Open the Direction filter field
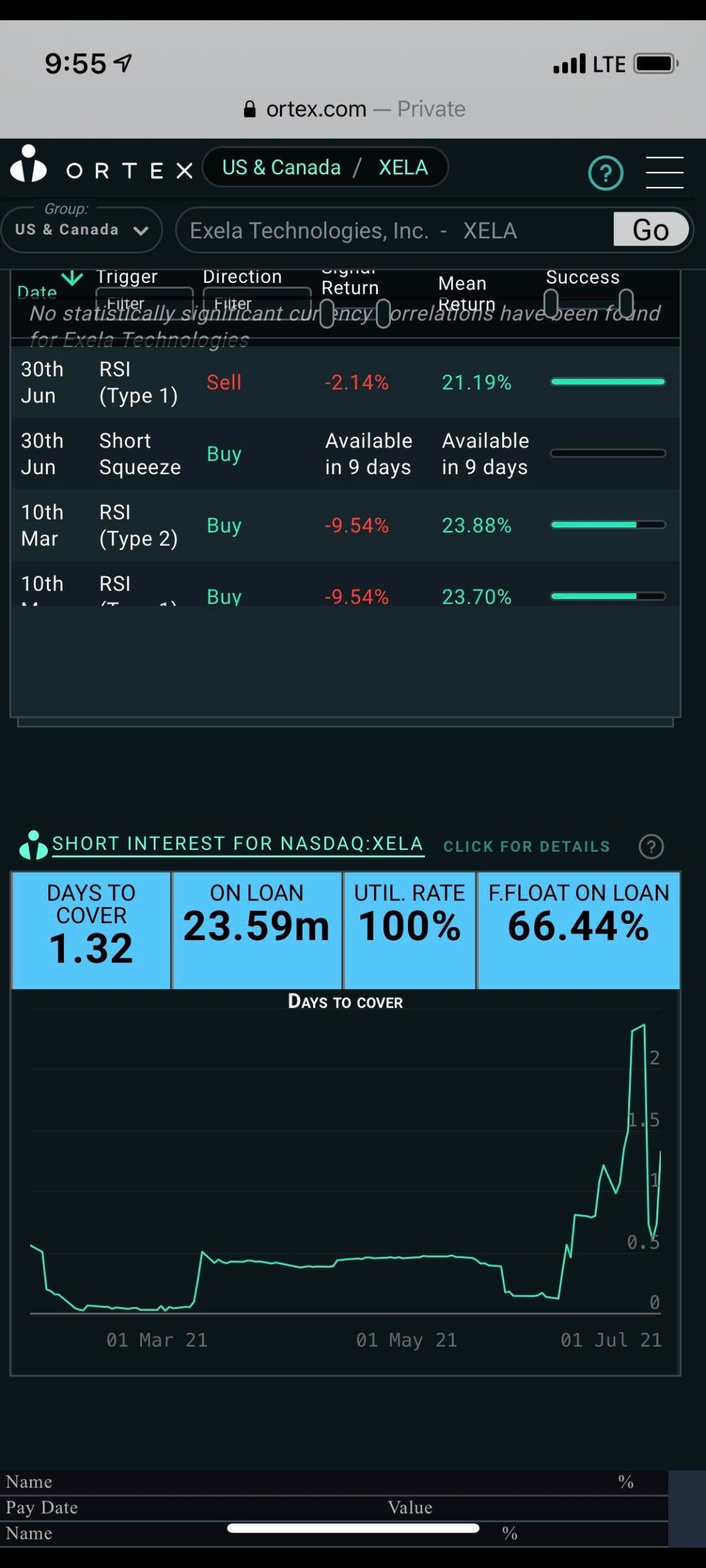The width and height of the screenshot is (706, 1568). click(256, 302)
